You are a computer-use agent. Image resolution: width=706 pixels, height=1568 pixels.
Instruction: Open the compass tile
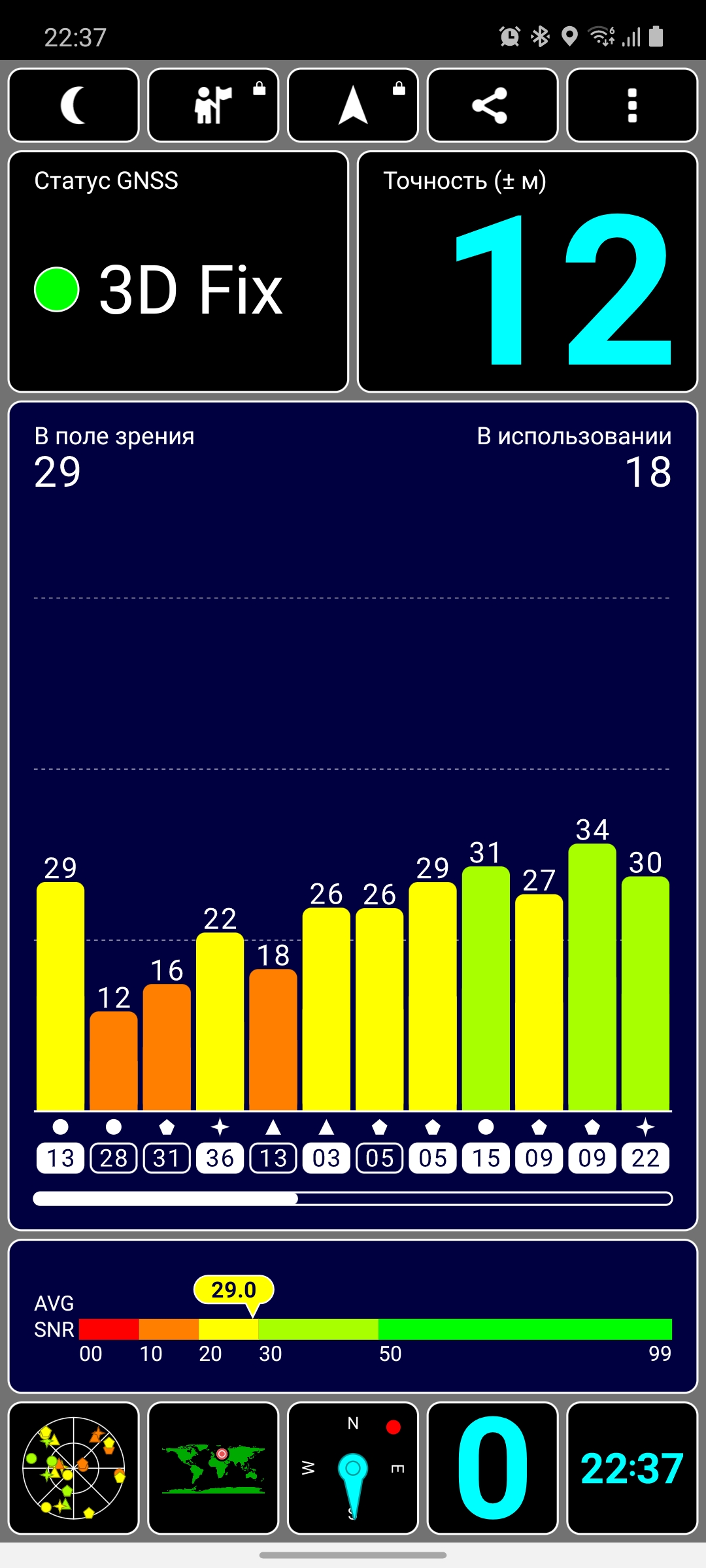pos(353,1467)
